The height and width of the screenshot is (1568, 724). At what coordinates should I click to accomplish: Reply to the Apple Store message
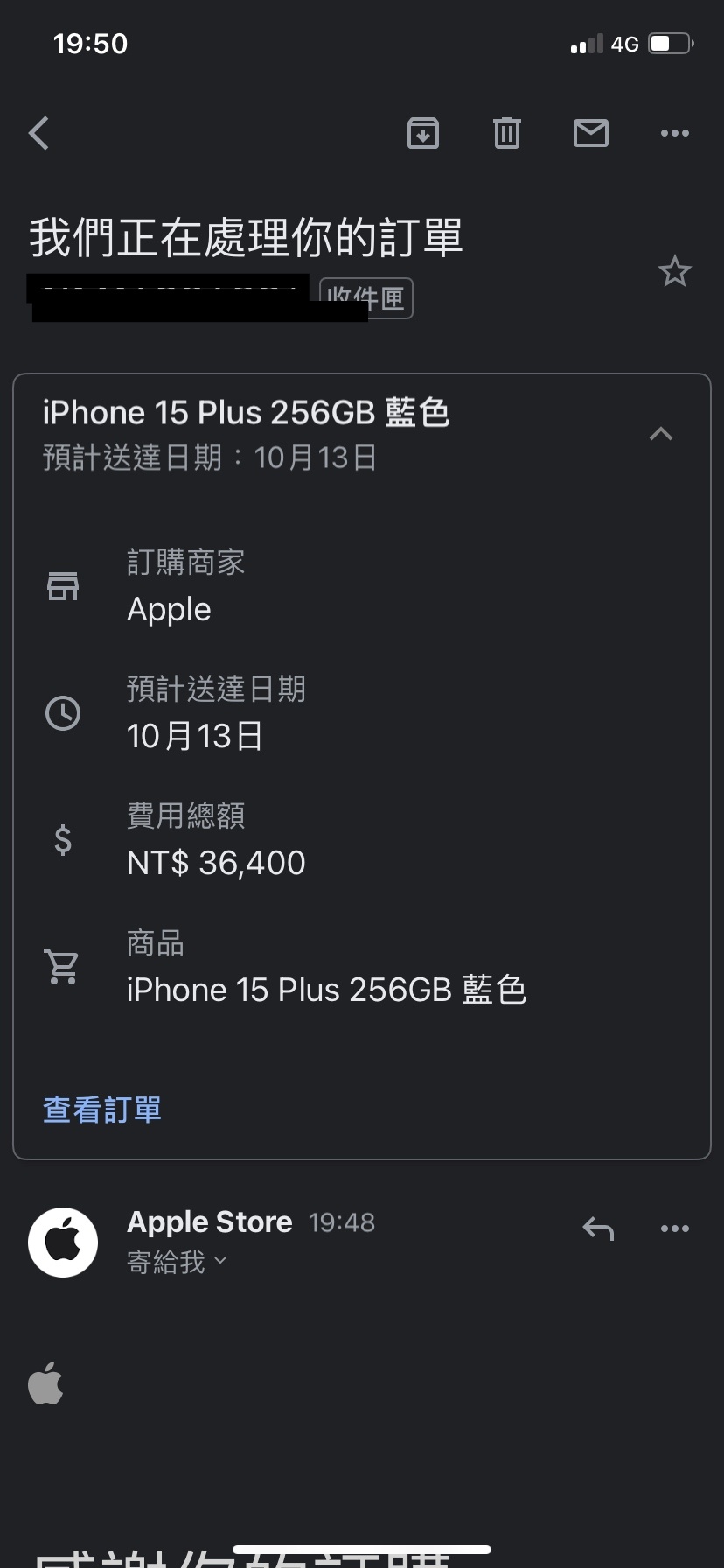coord(599,1229)
